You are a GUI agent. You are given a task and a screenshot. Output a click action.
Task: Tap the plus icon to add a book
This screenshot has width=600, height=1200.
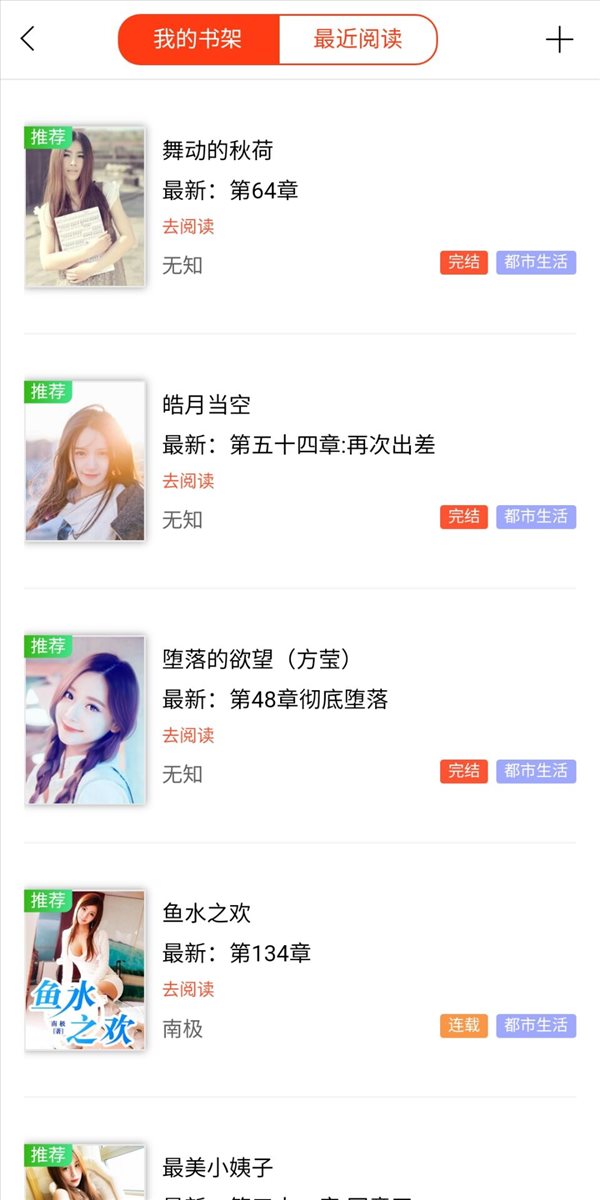(560, 40)
